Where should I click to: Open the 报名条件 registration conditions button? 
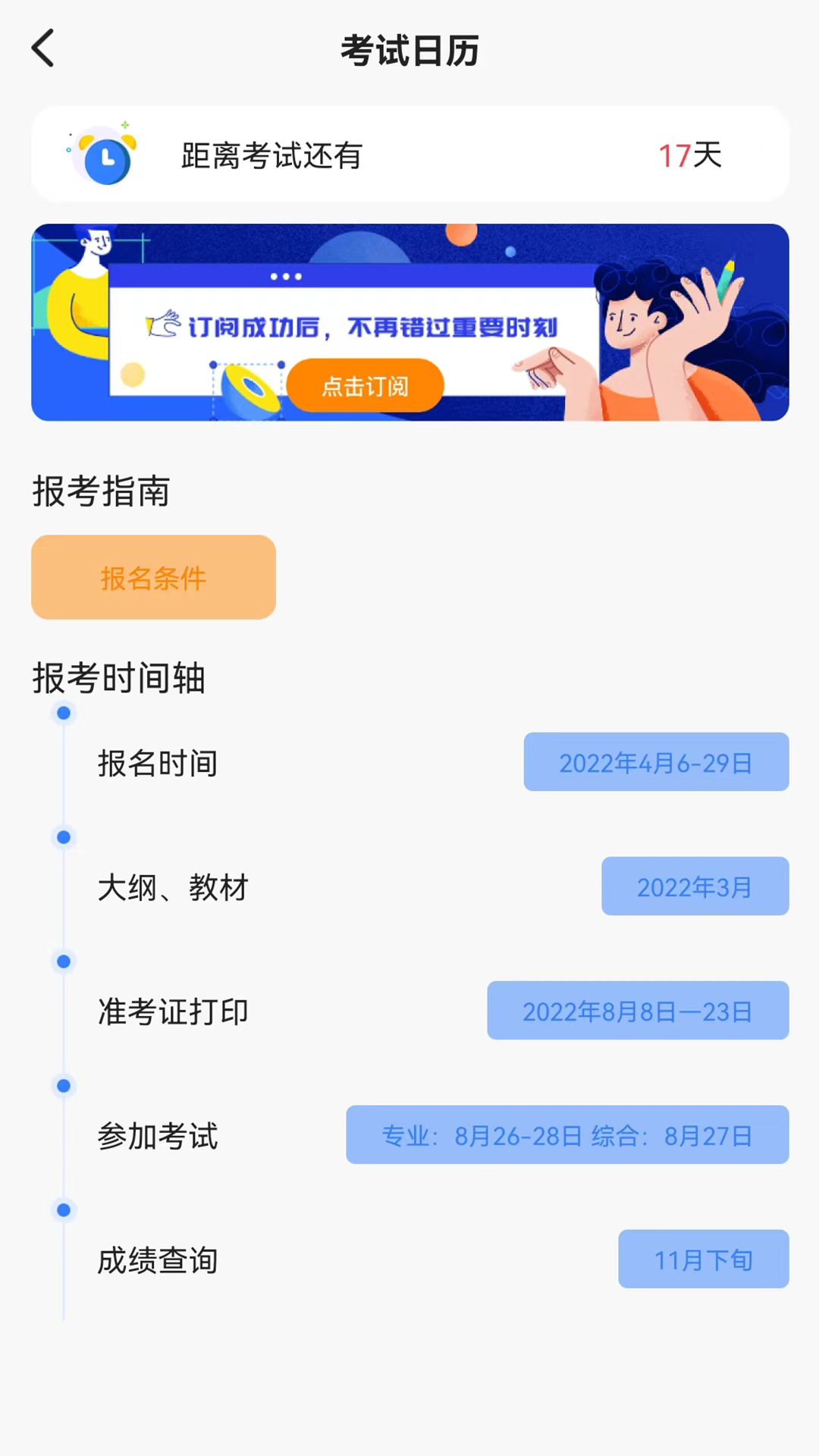click(x=153, y=577)
